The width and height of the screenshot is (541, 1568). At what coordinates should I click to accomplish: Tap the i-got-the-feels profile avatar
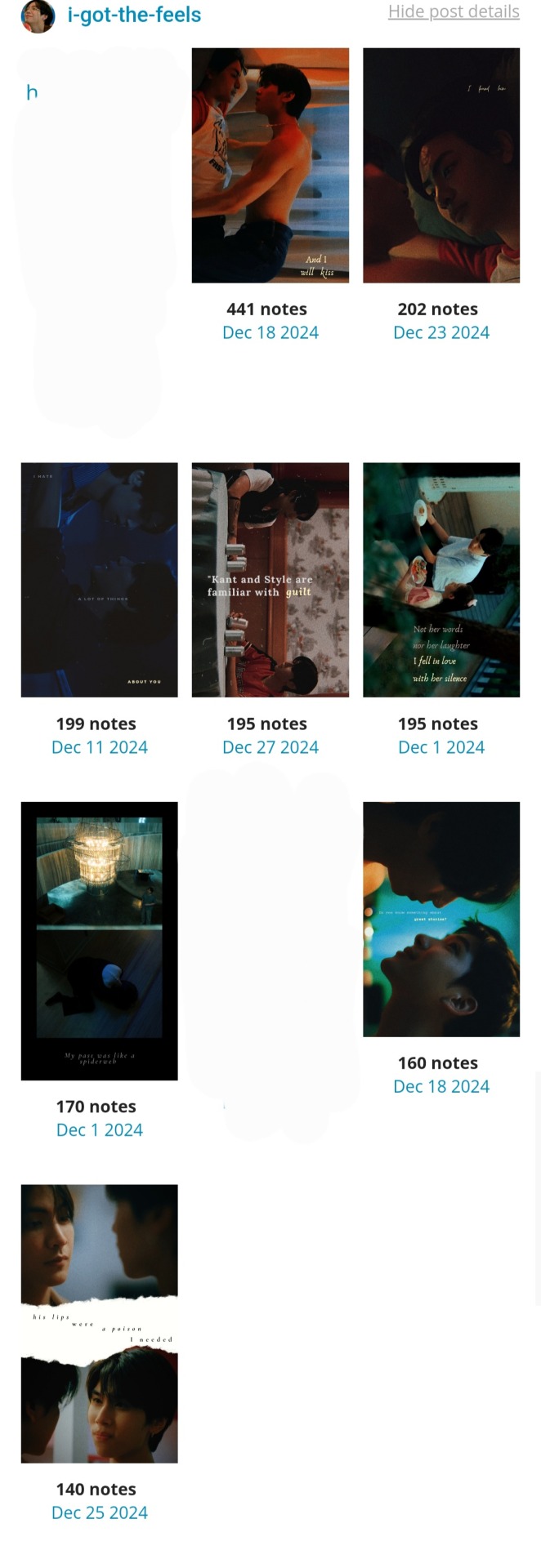click(38, 16)
